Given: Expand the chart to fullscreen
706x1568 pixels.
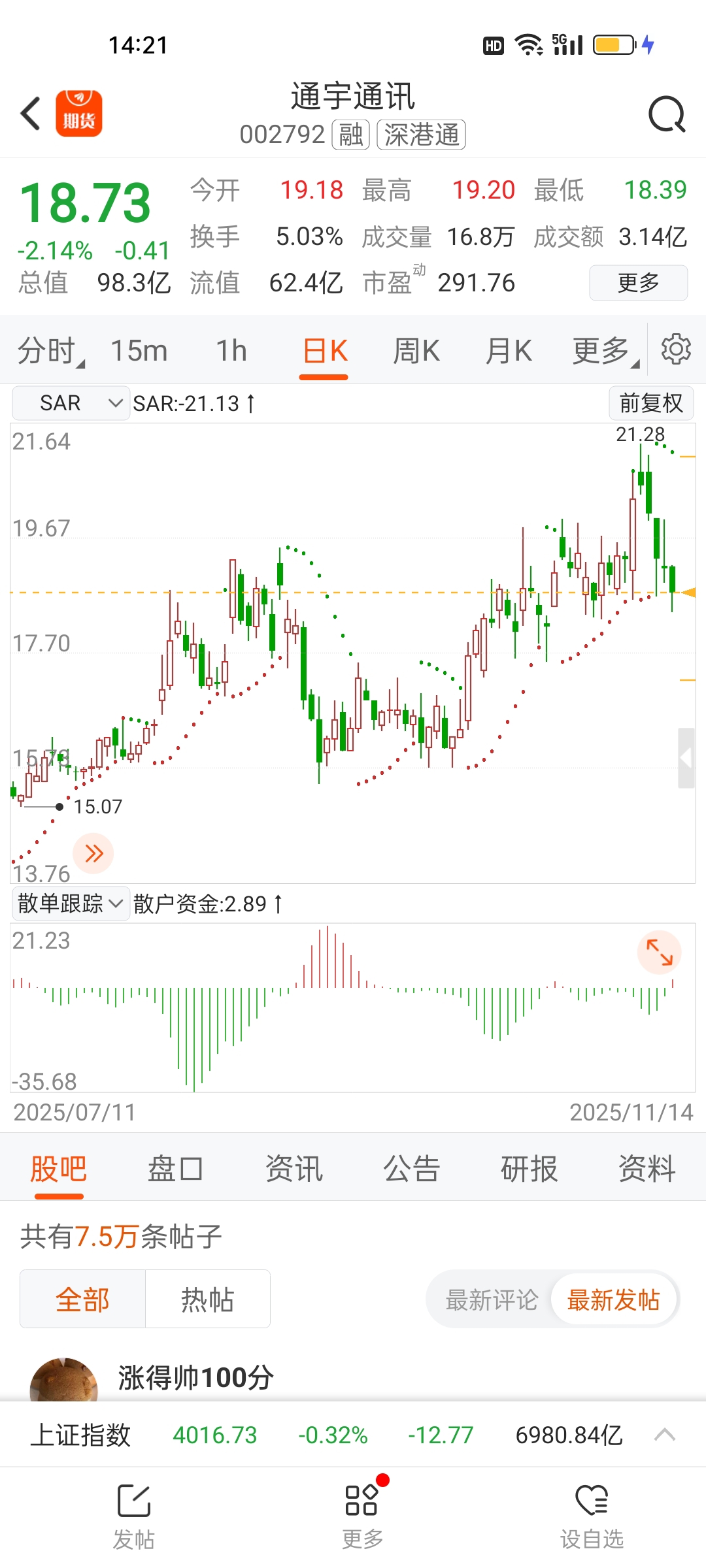Looking at the screenshot, I should tap(659, 953).
